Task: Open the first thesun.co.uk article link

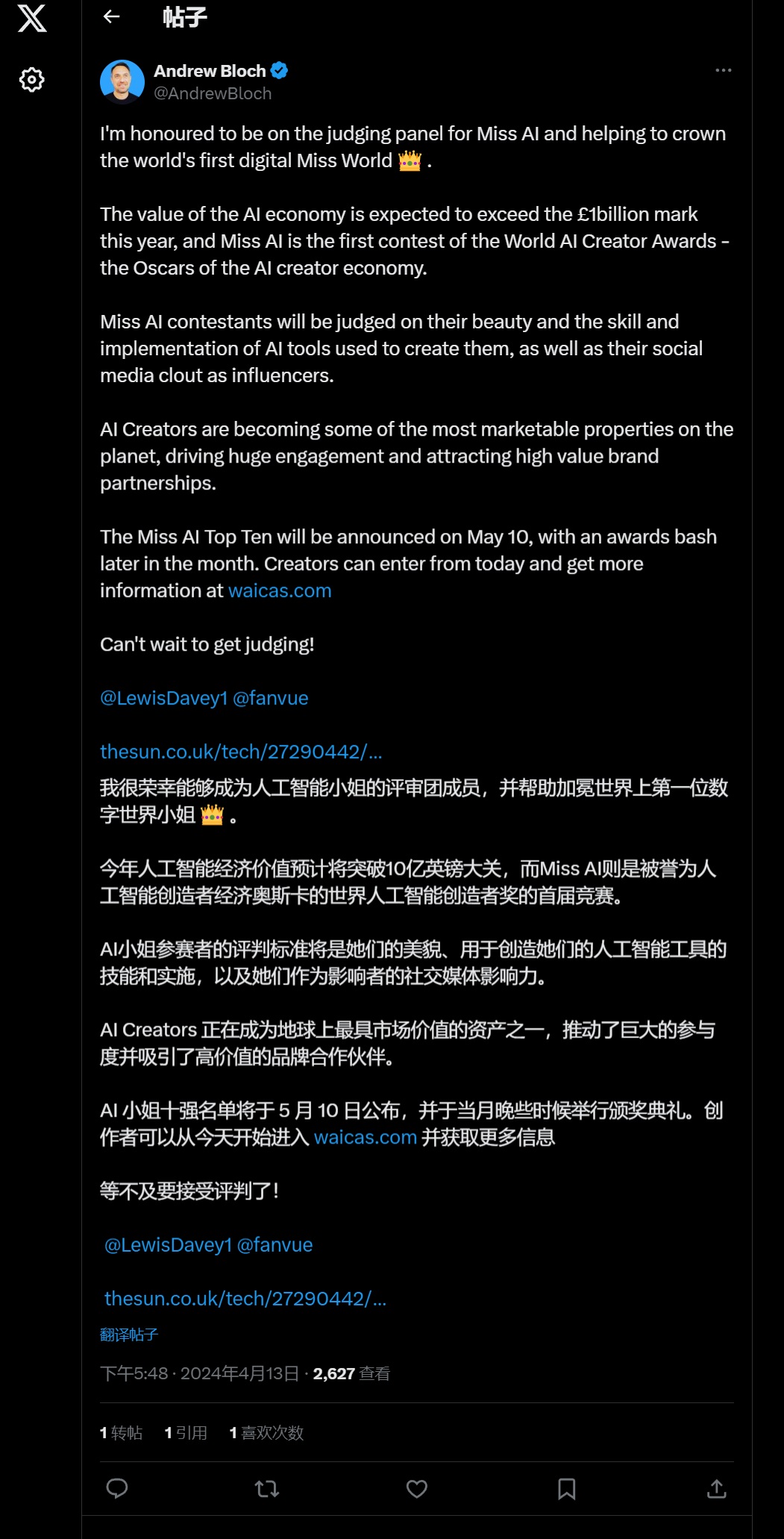Action: (240, 752)
